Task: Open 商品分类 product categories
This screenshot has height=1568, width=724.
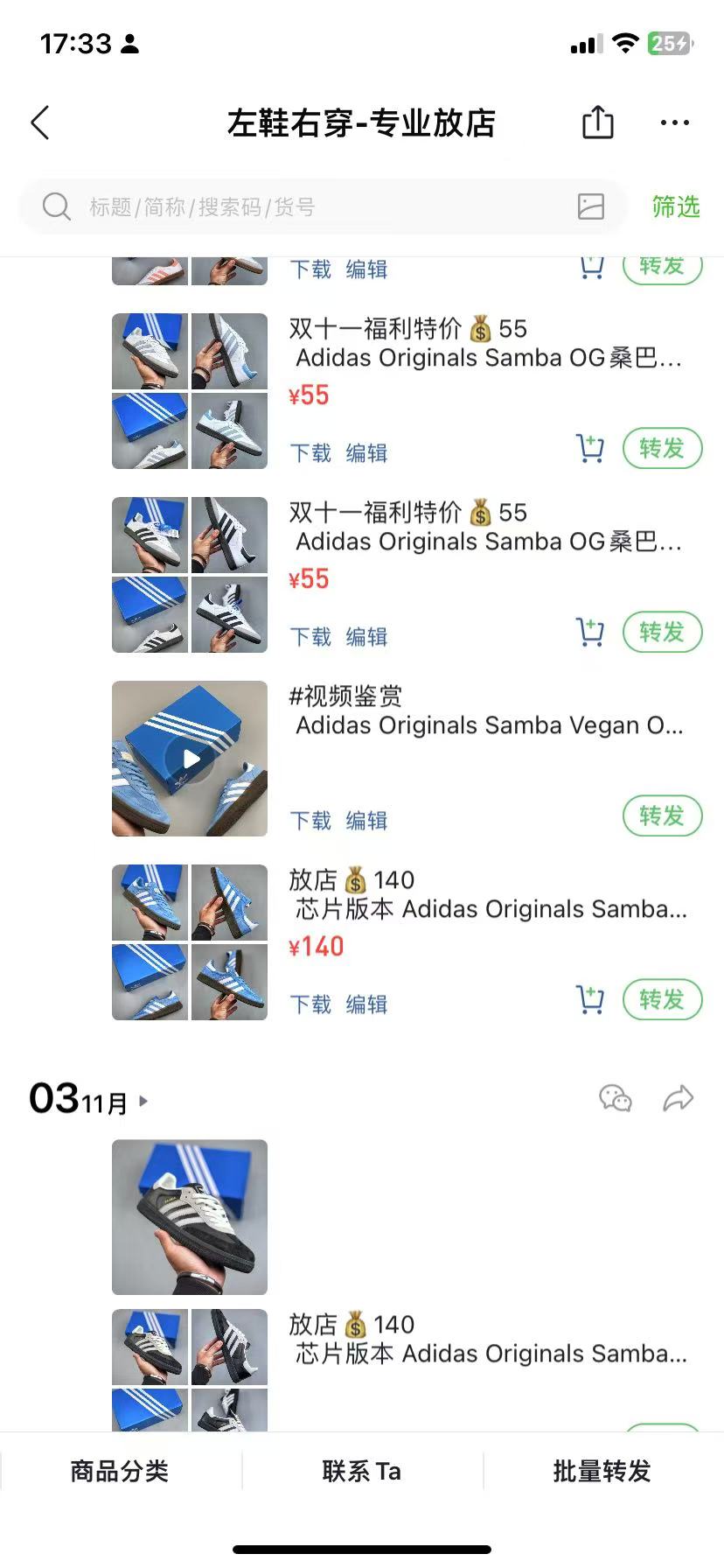Action: click(x=120, y=1471)
